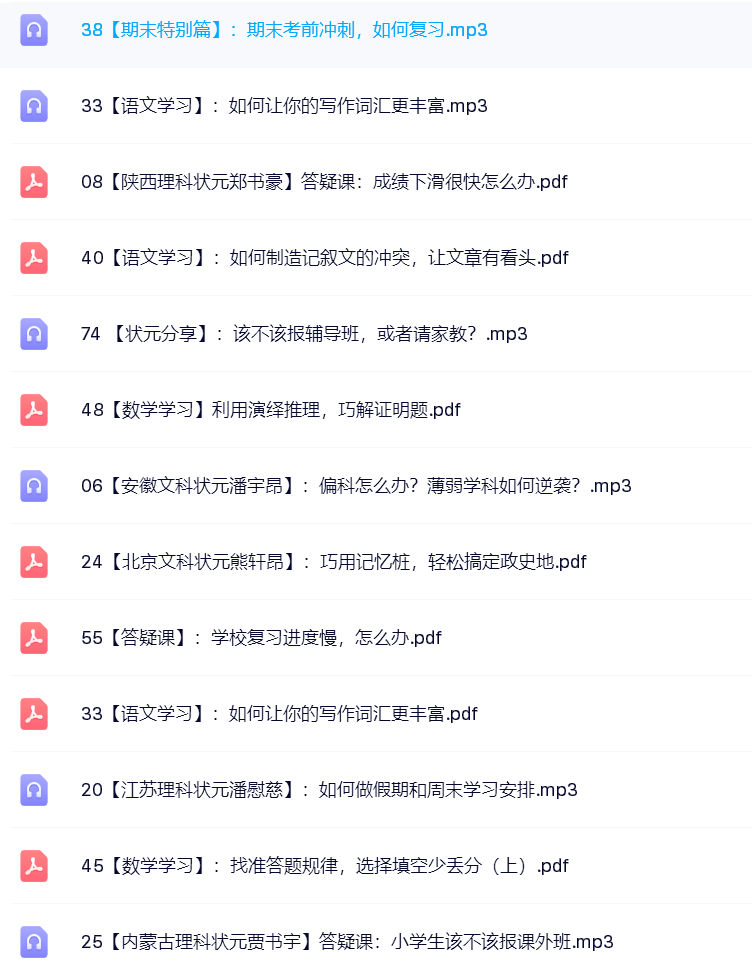Open 40 如何制造记叙文的冲突 pdf

point(324,258)
